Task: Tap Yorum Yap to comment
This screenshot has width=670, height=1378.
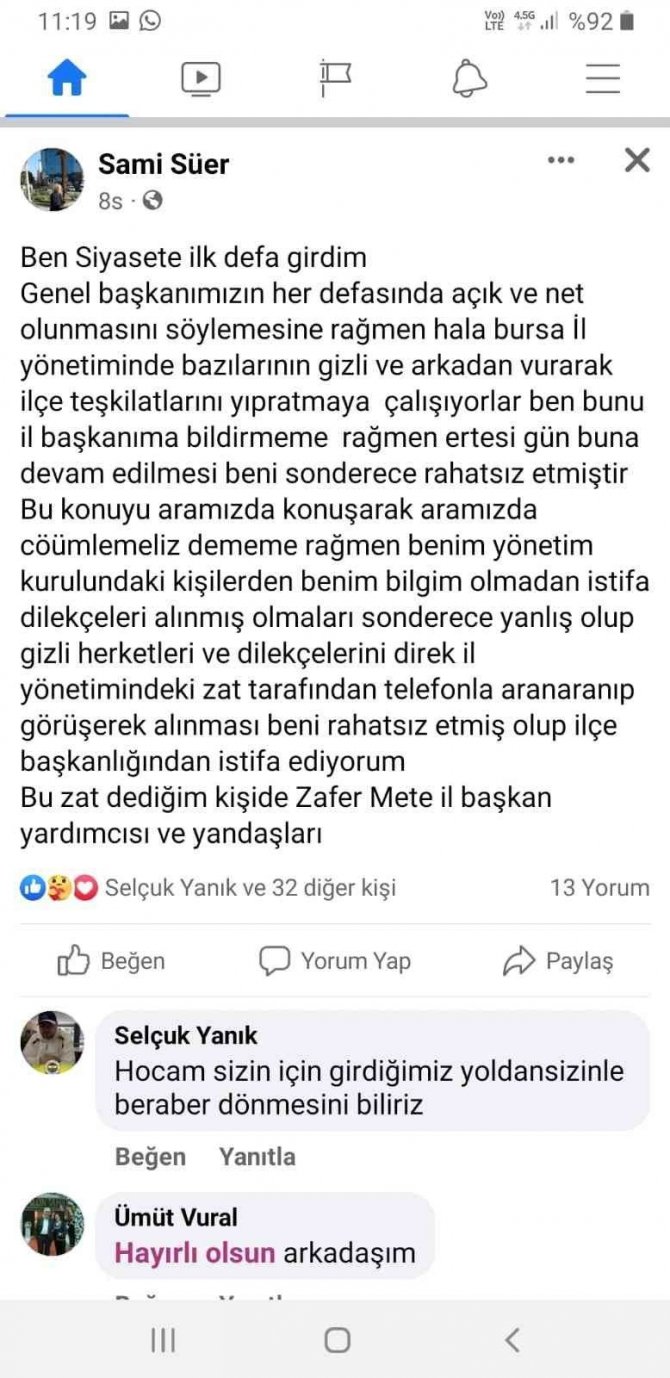Action: point(335,961)
